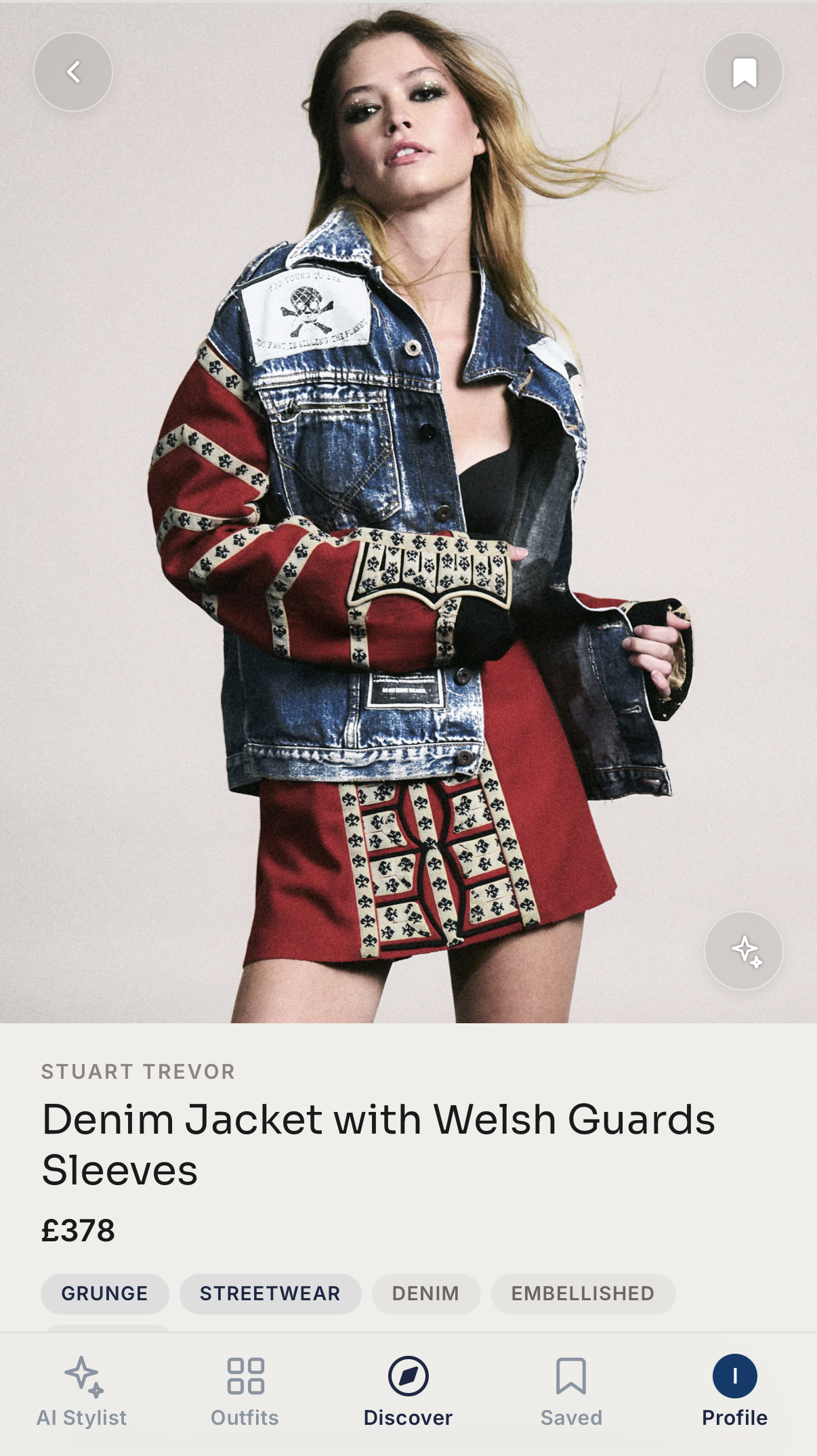Open the Profile tab

tap(734, 1392)
